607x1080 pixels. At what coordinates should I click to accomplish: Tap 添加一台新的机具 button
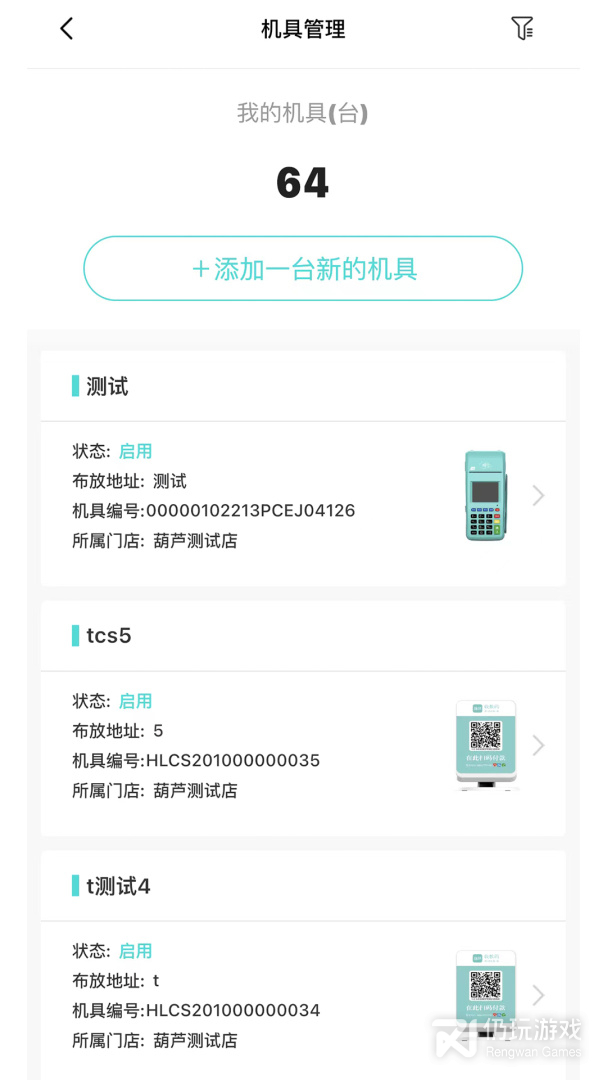pos(303,269)
